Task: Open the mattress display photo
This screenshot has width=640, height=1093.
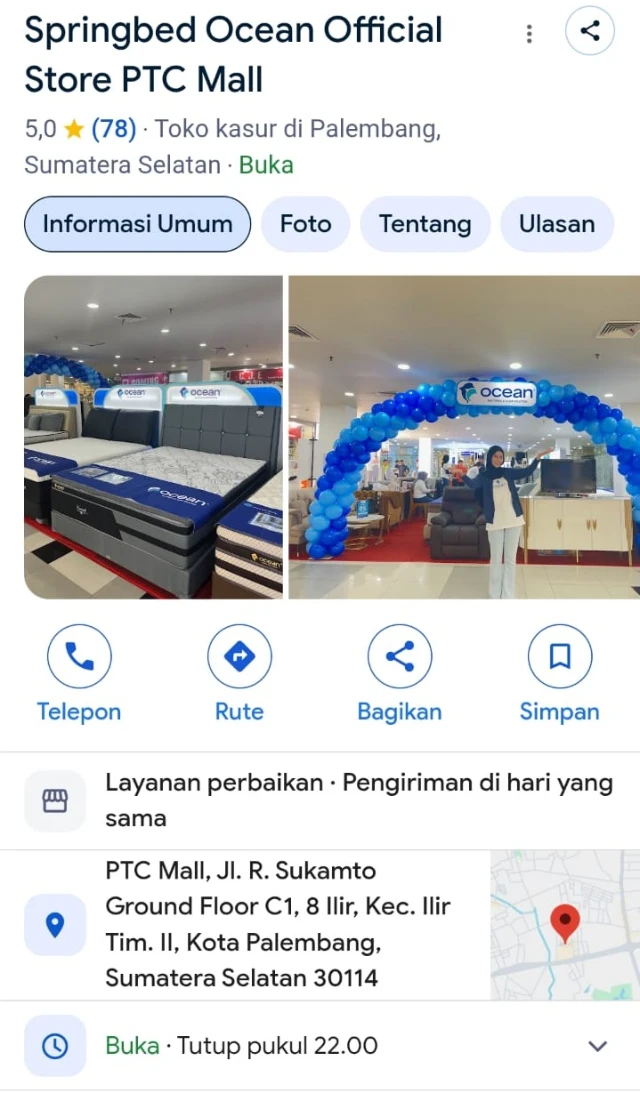Action: tap(153, 437)
